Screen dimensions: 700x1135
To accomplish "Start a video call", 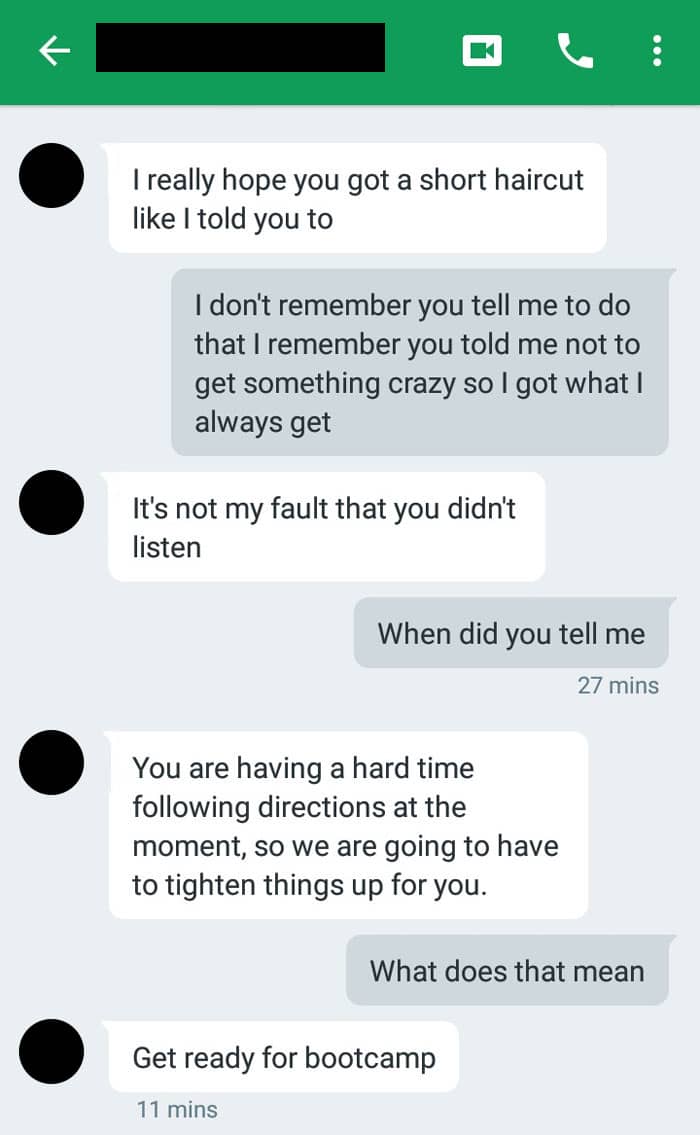I will pos(482,51).
